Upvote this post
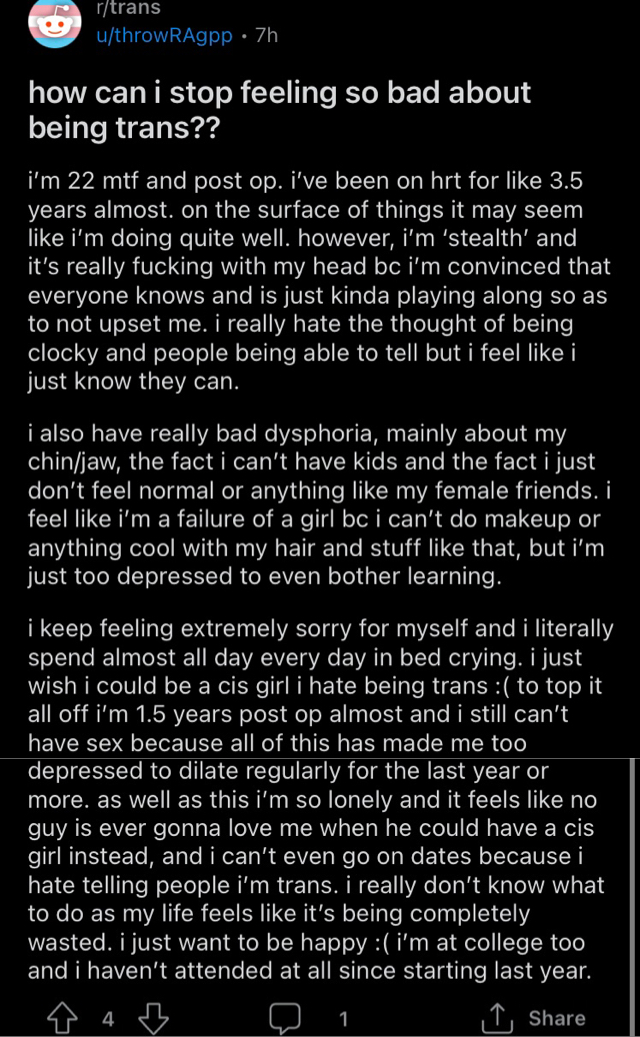This screenshot has width=640, height=1037. tap(63, 1017)
